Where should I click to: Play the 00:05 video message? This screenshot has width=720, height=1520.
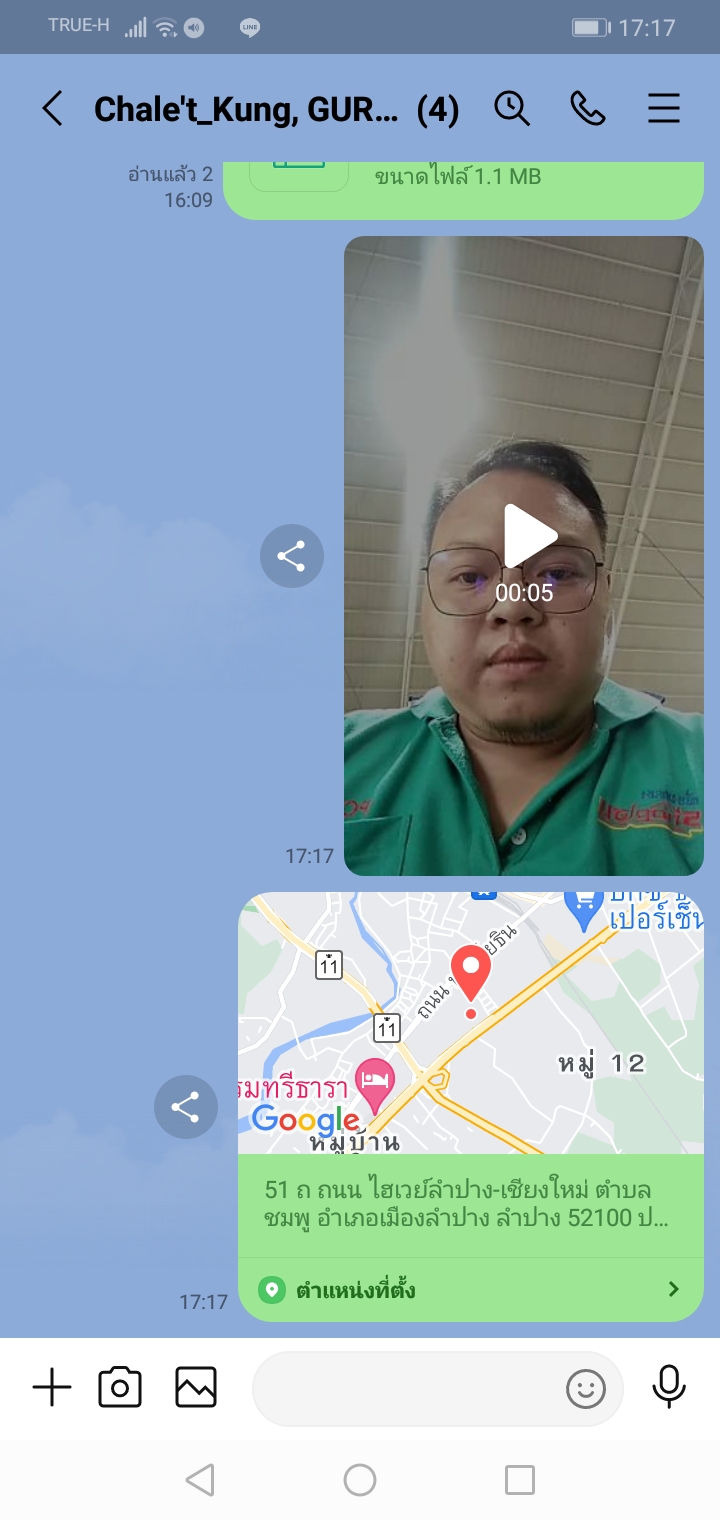pos(528,537)
